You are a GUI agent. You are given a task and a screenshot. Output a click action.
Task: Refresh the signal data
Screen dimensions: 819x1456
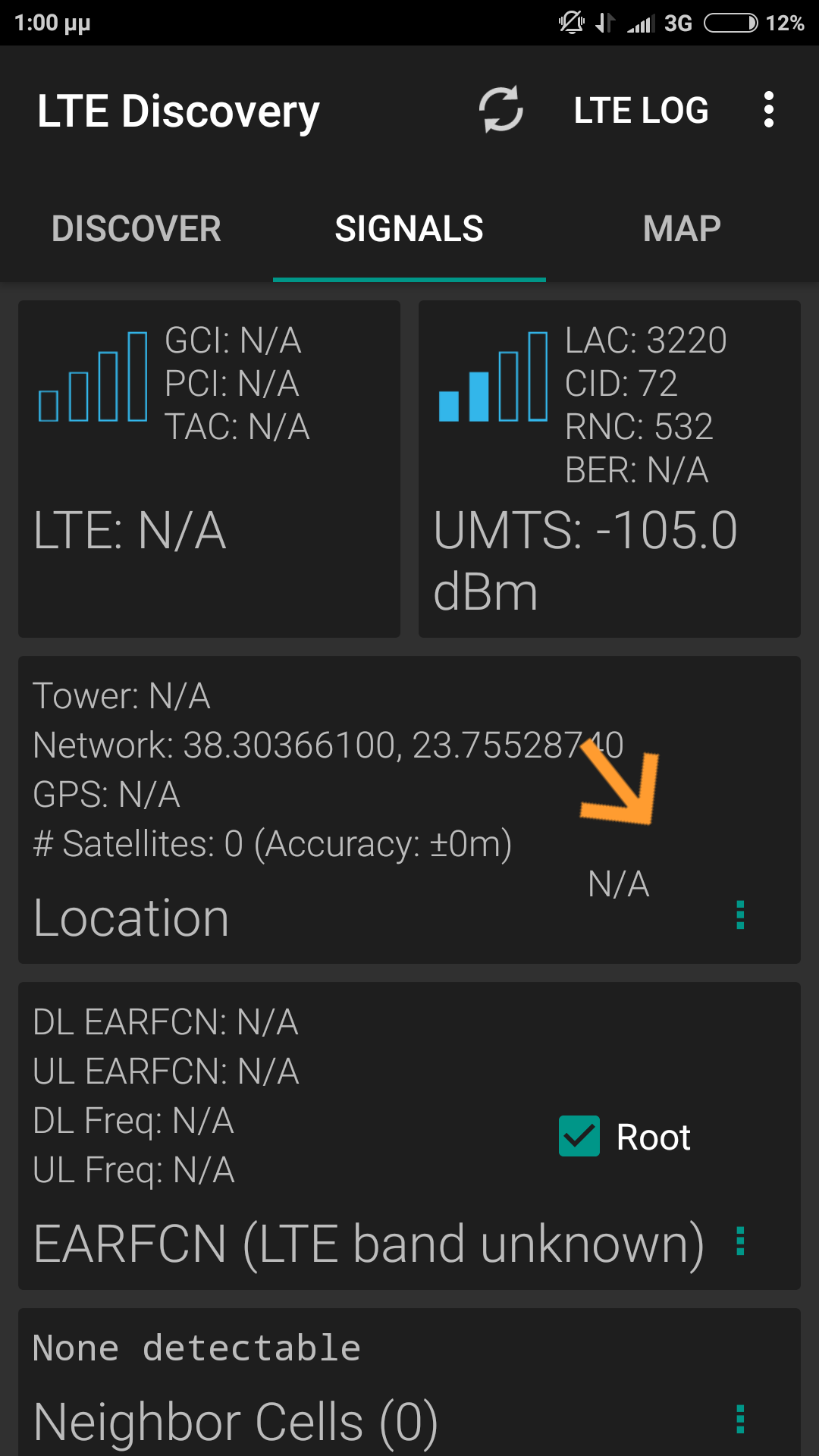[501, 110]
